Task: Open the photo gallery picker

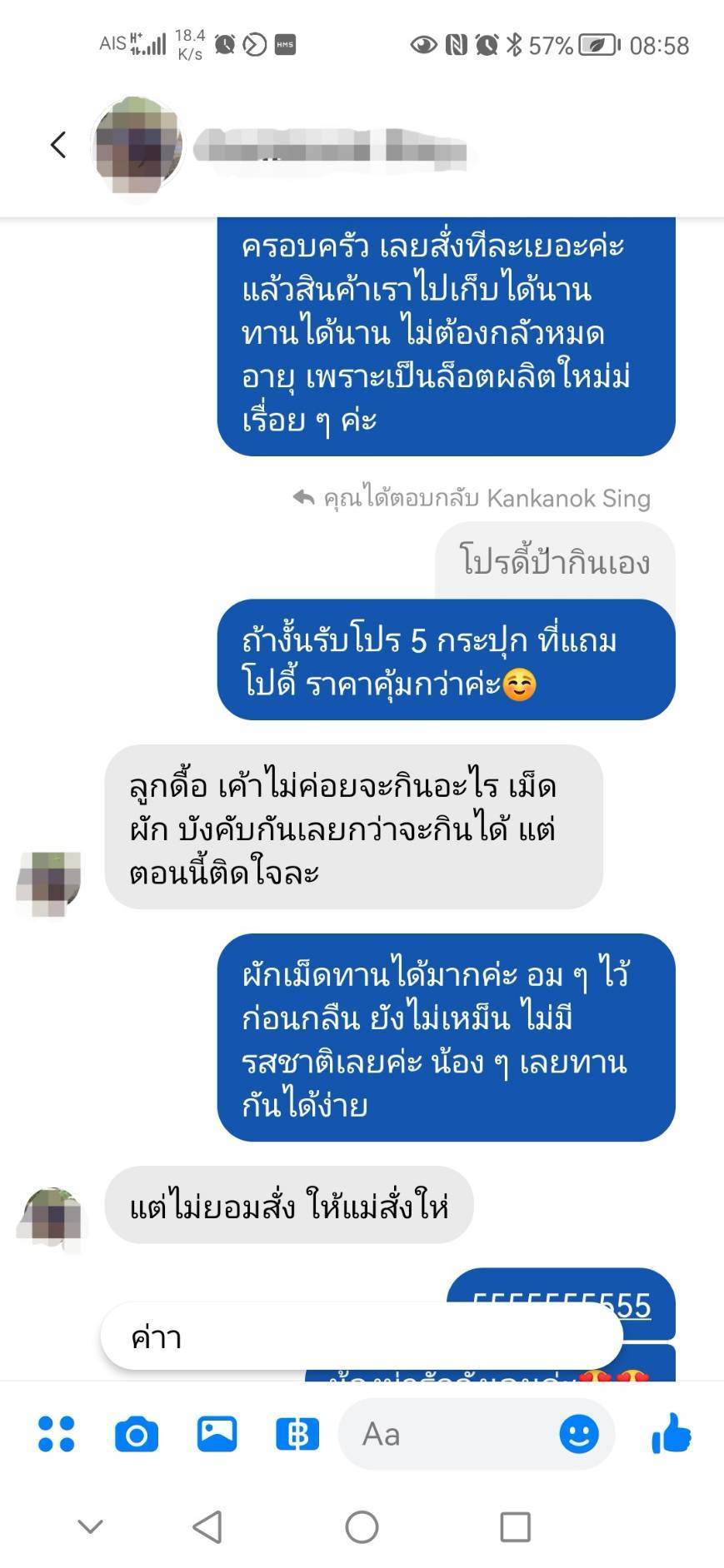Action: coord(217,1434)
